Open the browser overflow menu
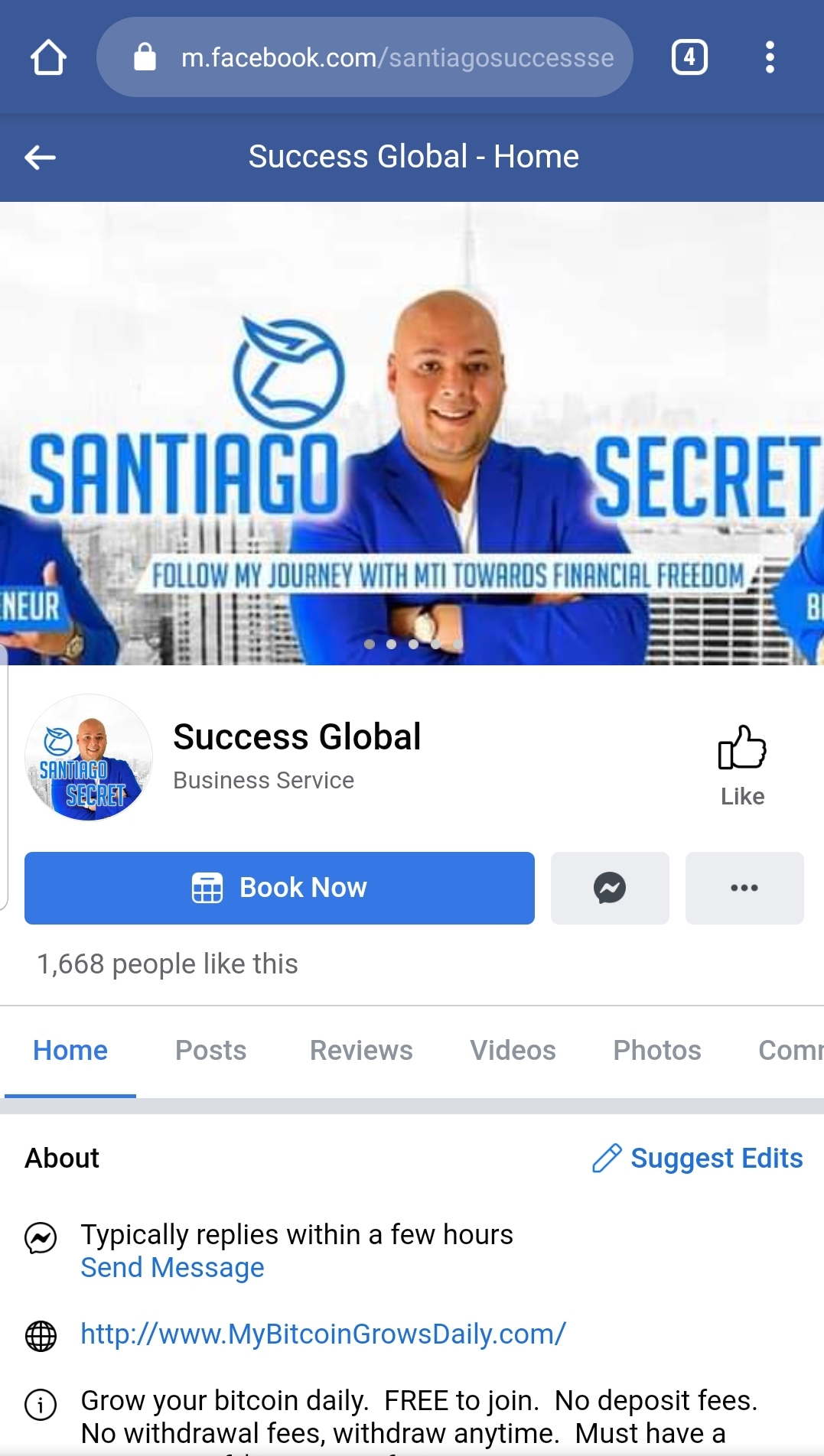Viewport: 824px width, 1456px height. coord(770,57)
